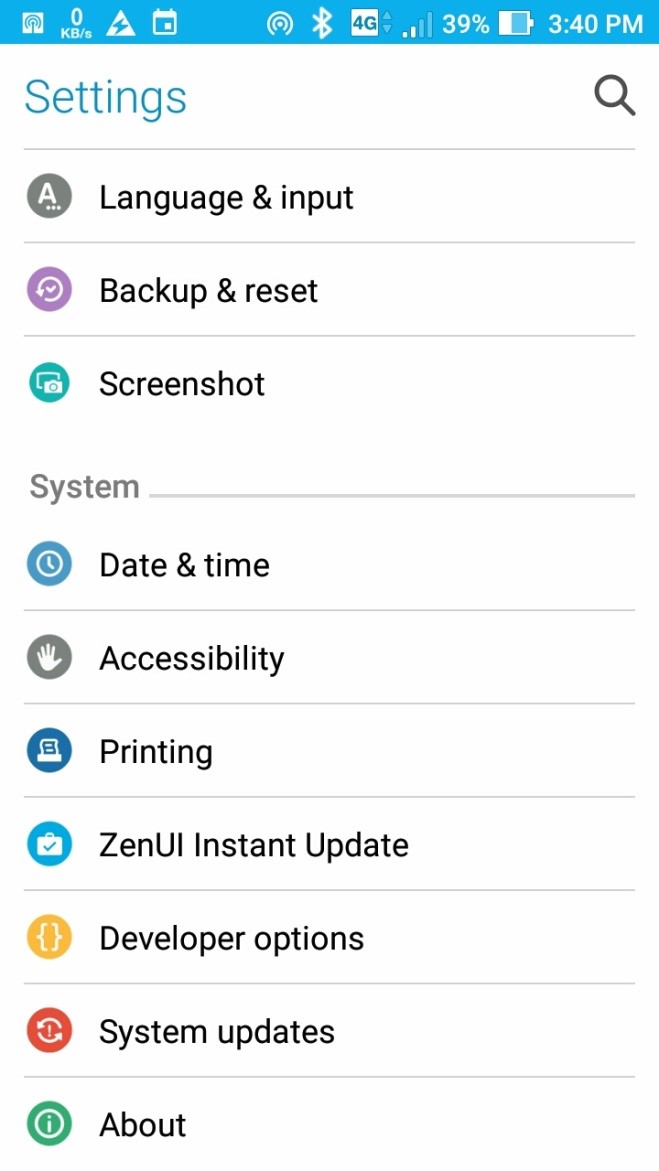659x1171 pixels.
Task: View the About section
Action: click(x=142, y=1125)
